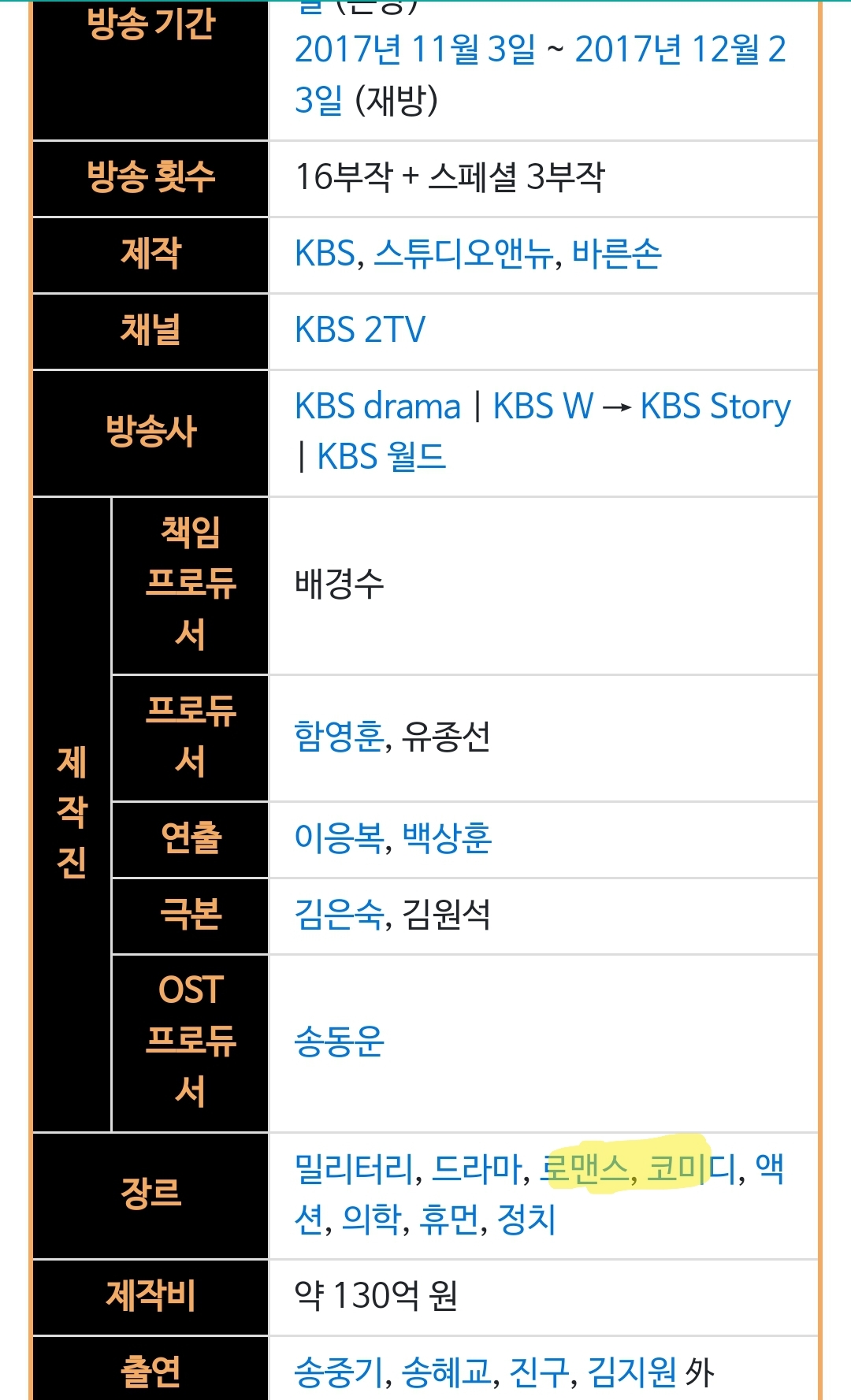This screenshot has width=851, height=1400.
Task: Open writer 김은숙's page
Action: (x=339, y=914)
